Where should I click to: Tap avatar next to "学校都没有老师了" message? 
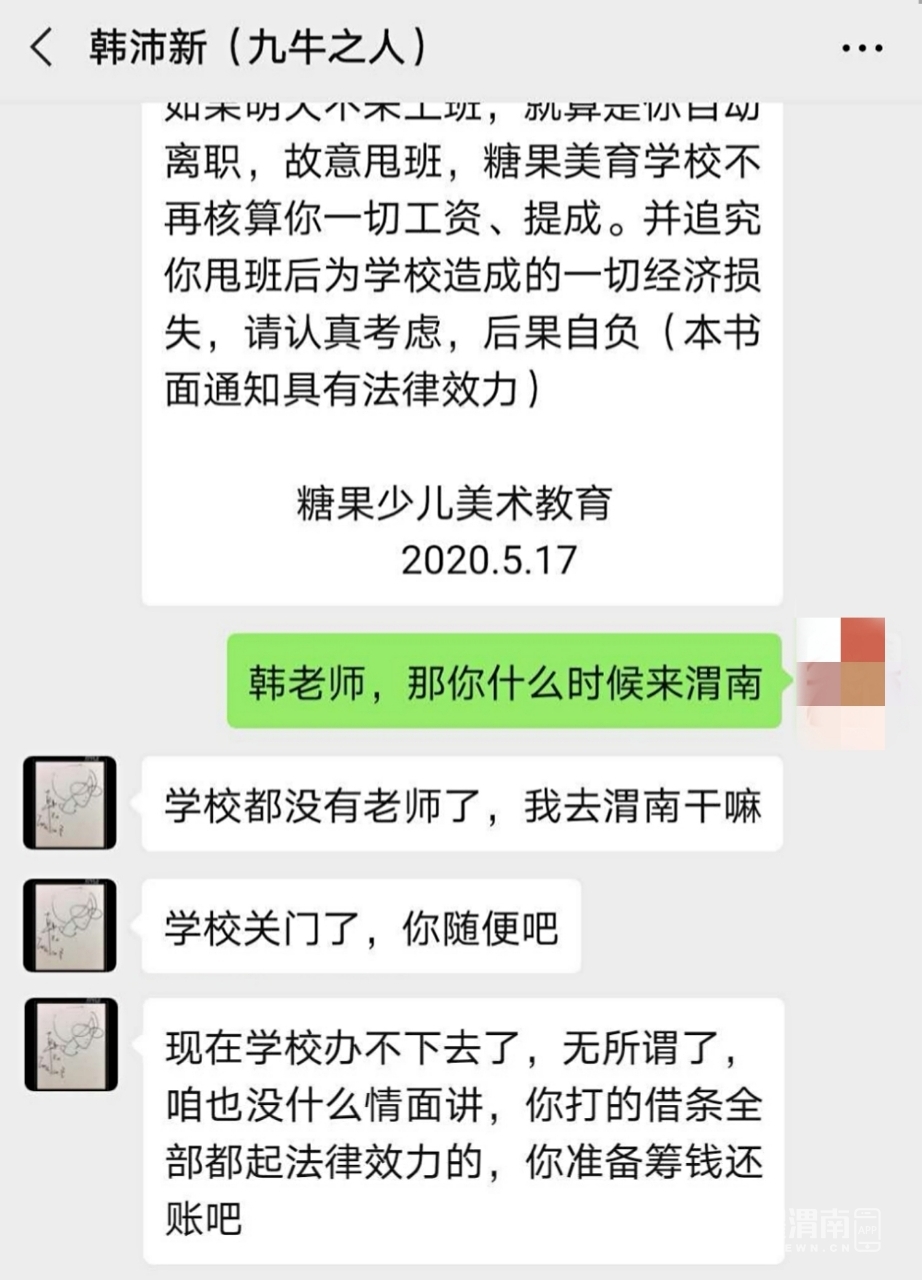pos(70,802)
